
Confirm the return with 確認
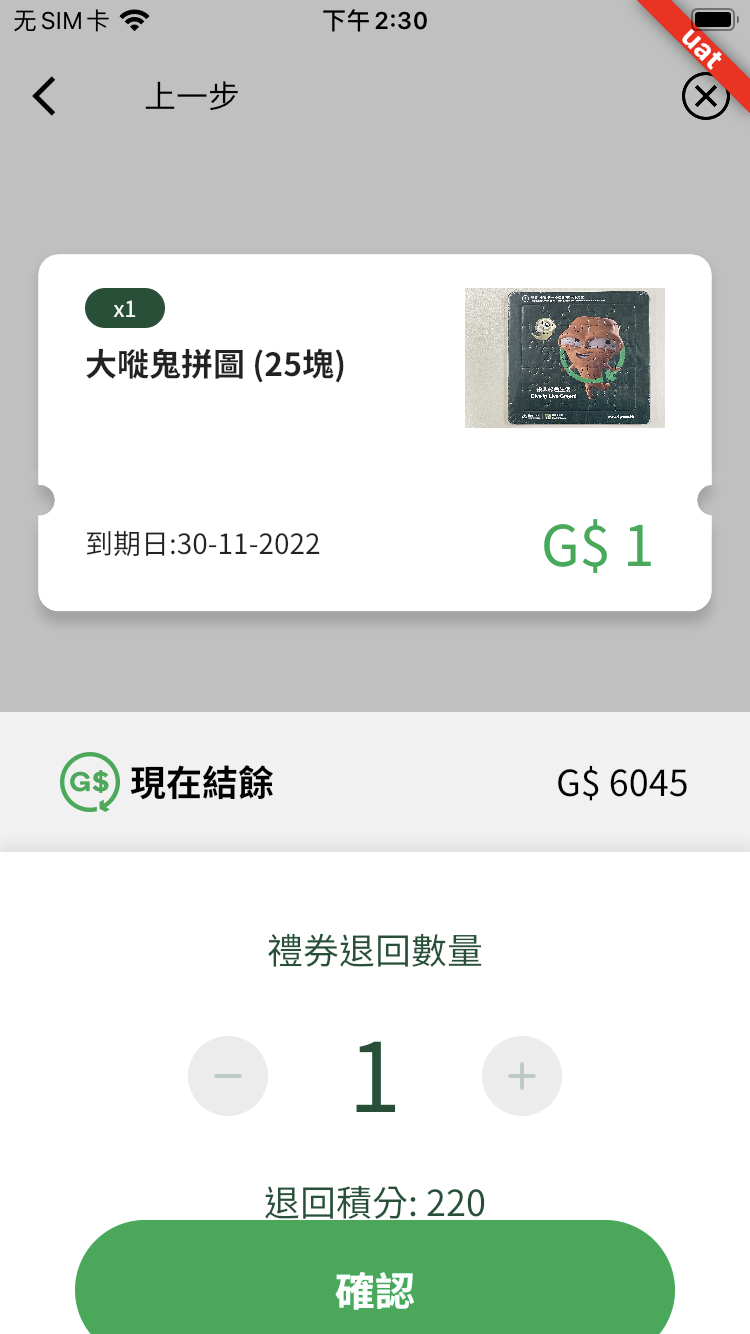[375, 1288]
